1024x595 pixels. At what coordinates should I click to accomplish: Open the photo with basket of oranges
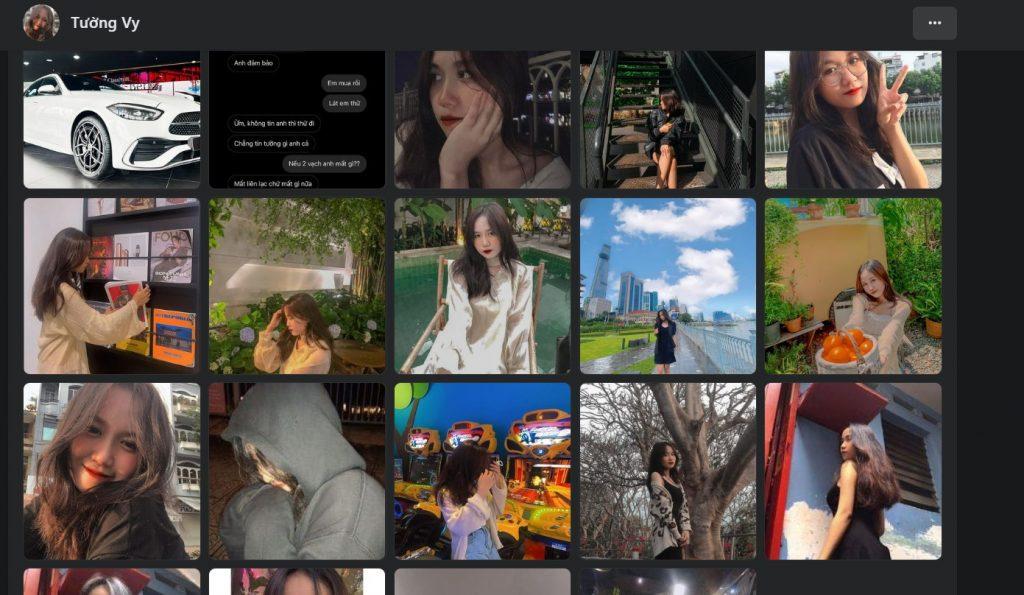coord(852,286)
